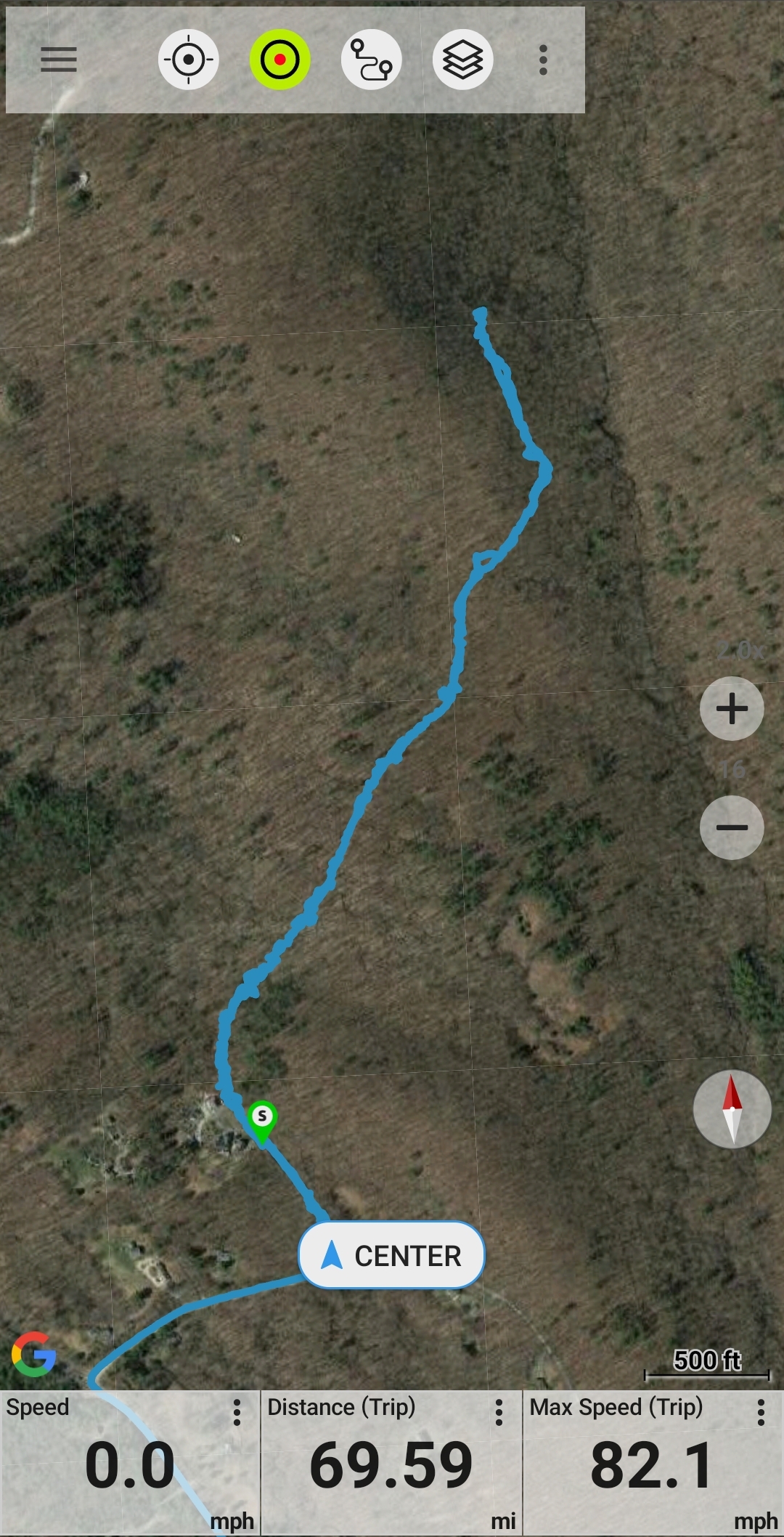Viewport: 784px width, 1537px height.
Task: Open options for the Speed panel
Action: [237, 1413]
